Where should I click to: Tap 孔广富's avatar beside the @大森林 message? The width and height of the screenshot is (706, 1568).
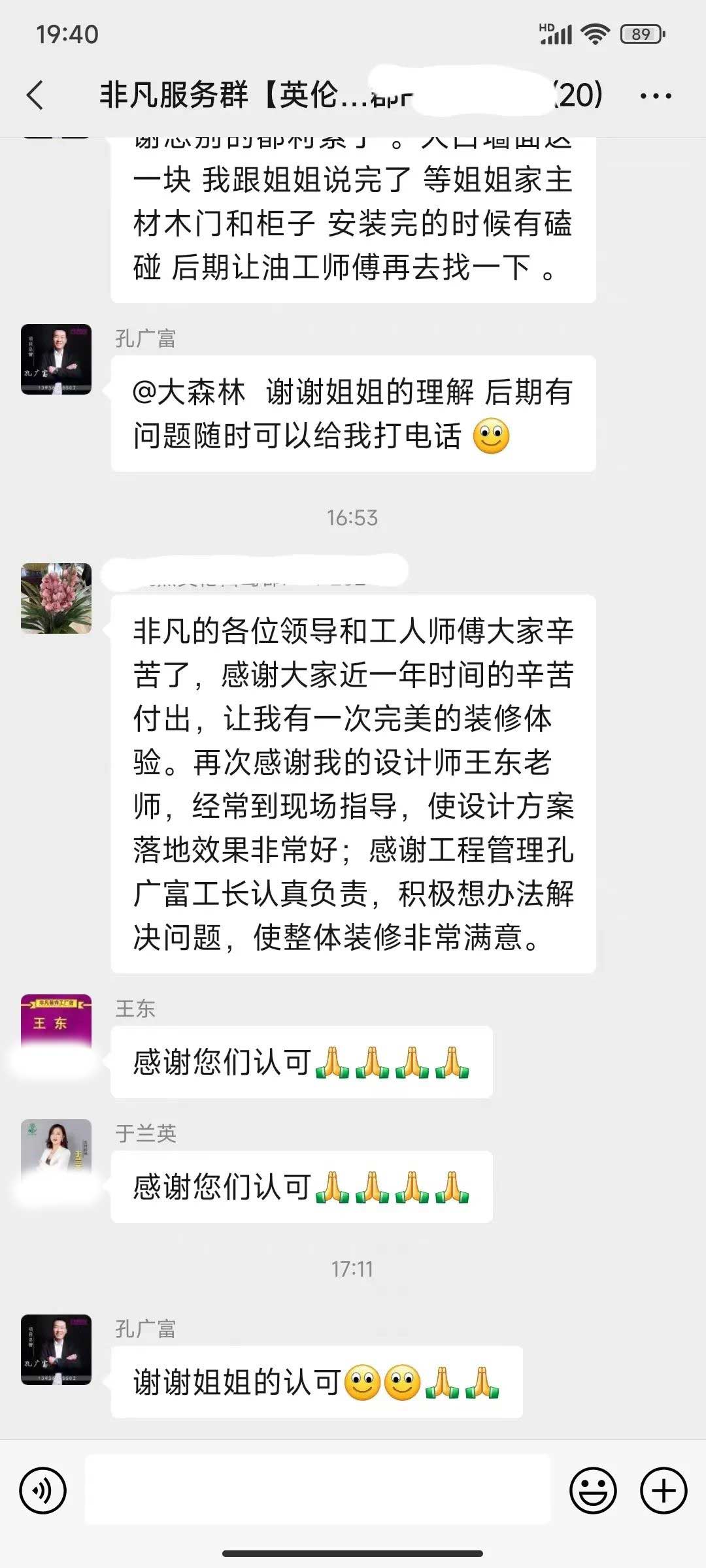[56, 359]
